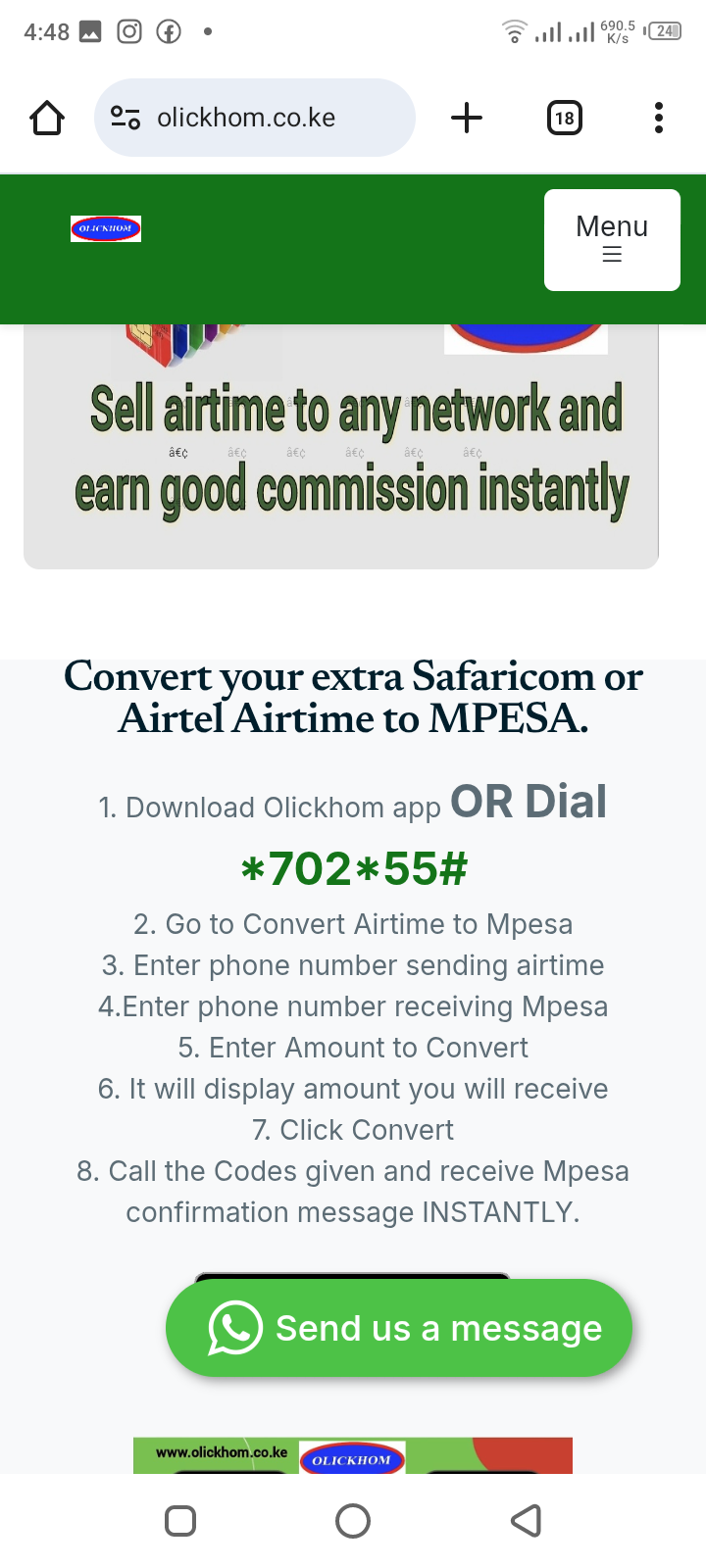View site information icon in address bar
706x1568 pixels.
pos(126,118)
